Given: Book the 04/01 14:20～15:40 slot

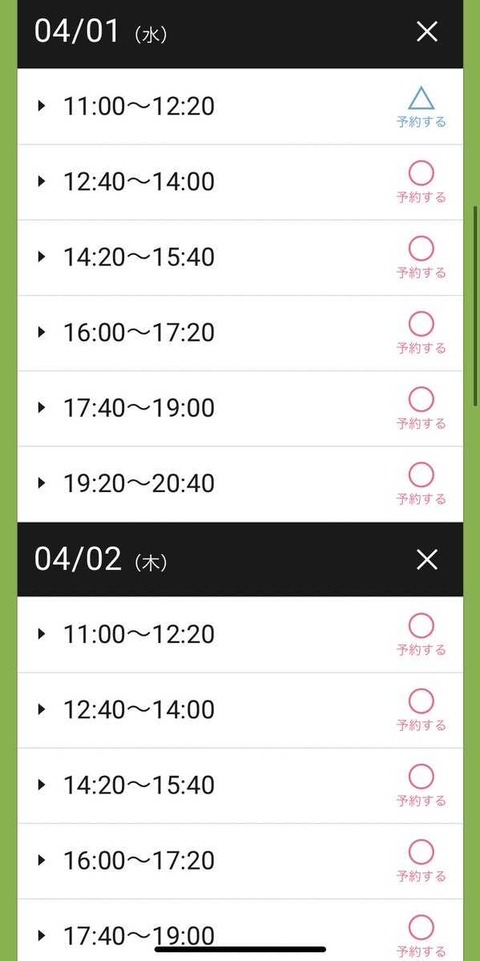Looking at the screenshot, I should pyautogui.click(x=421, y=258).
